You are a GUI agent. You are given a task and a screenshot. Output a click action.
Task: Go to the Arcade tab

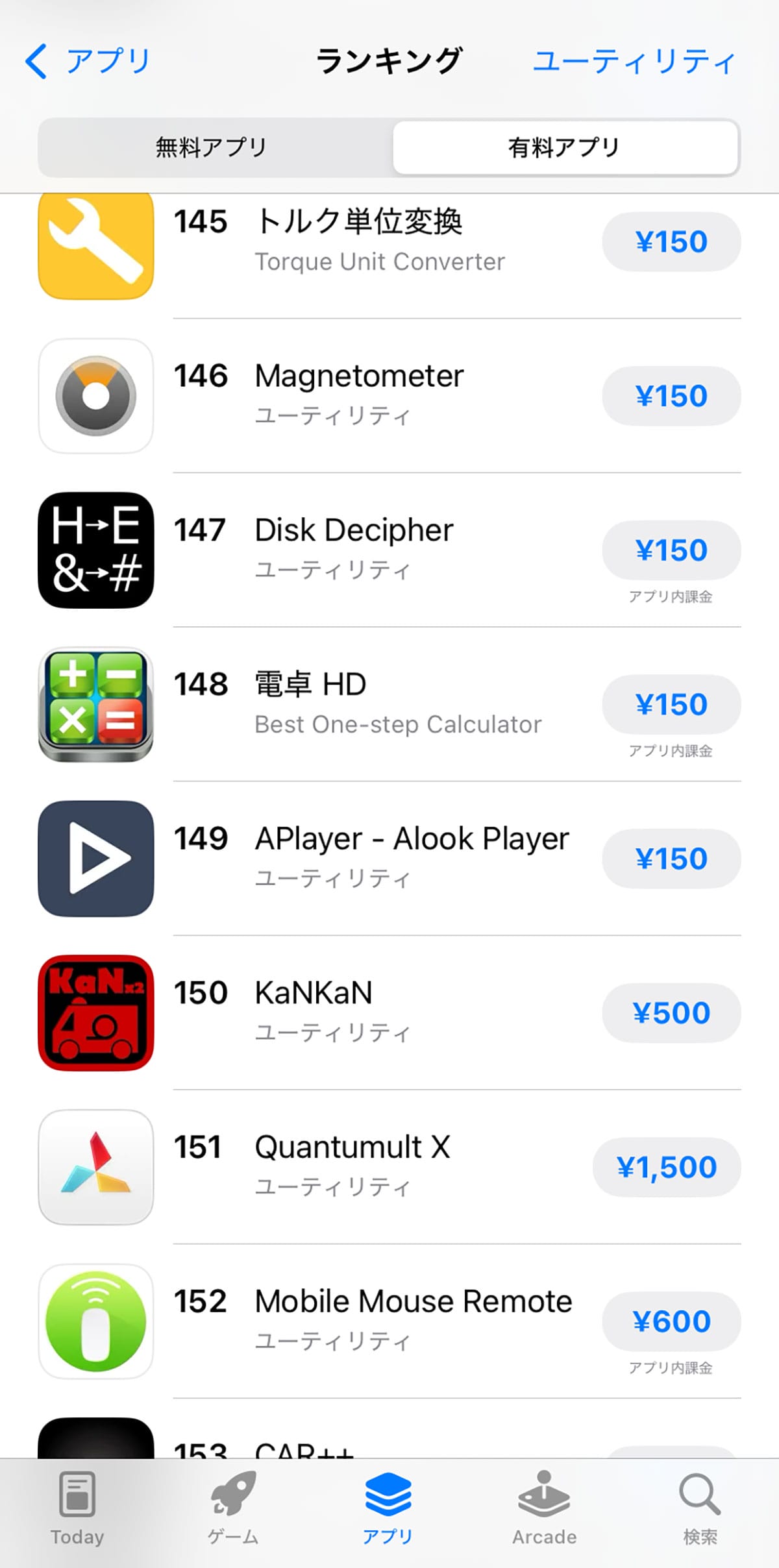coord(544,1507)
